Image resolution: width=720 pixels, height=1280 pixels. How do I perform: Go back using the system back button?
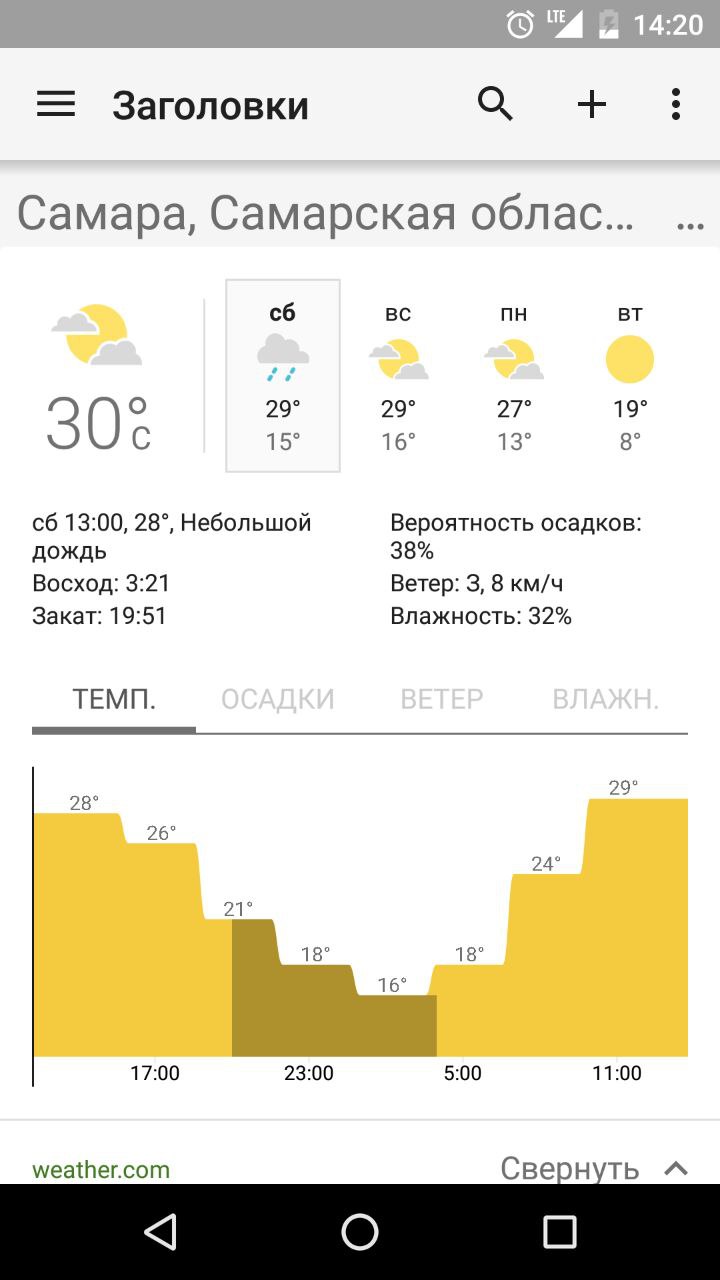(x=160, y=1232)
